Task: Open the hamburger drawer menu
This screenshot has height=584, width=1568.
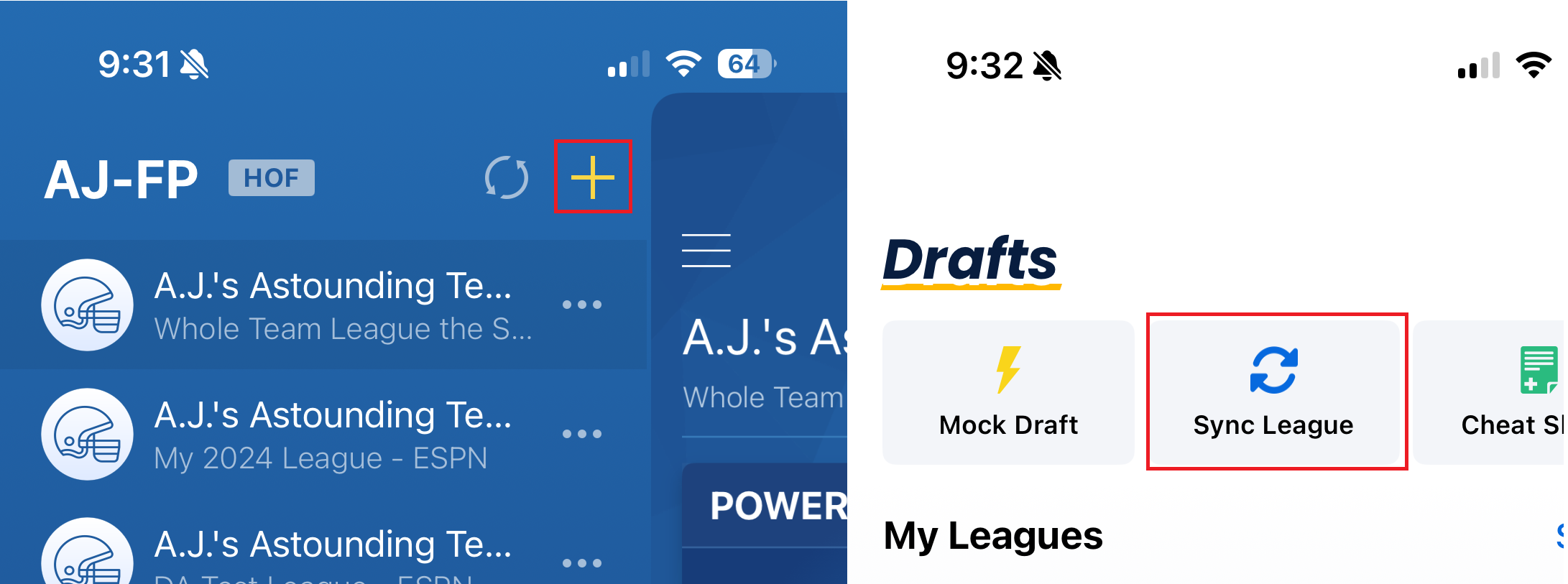Action: 706,251
